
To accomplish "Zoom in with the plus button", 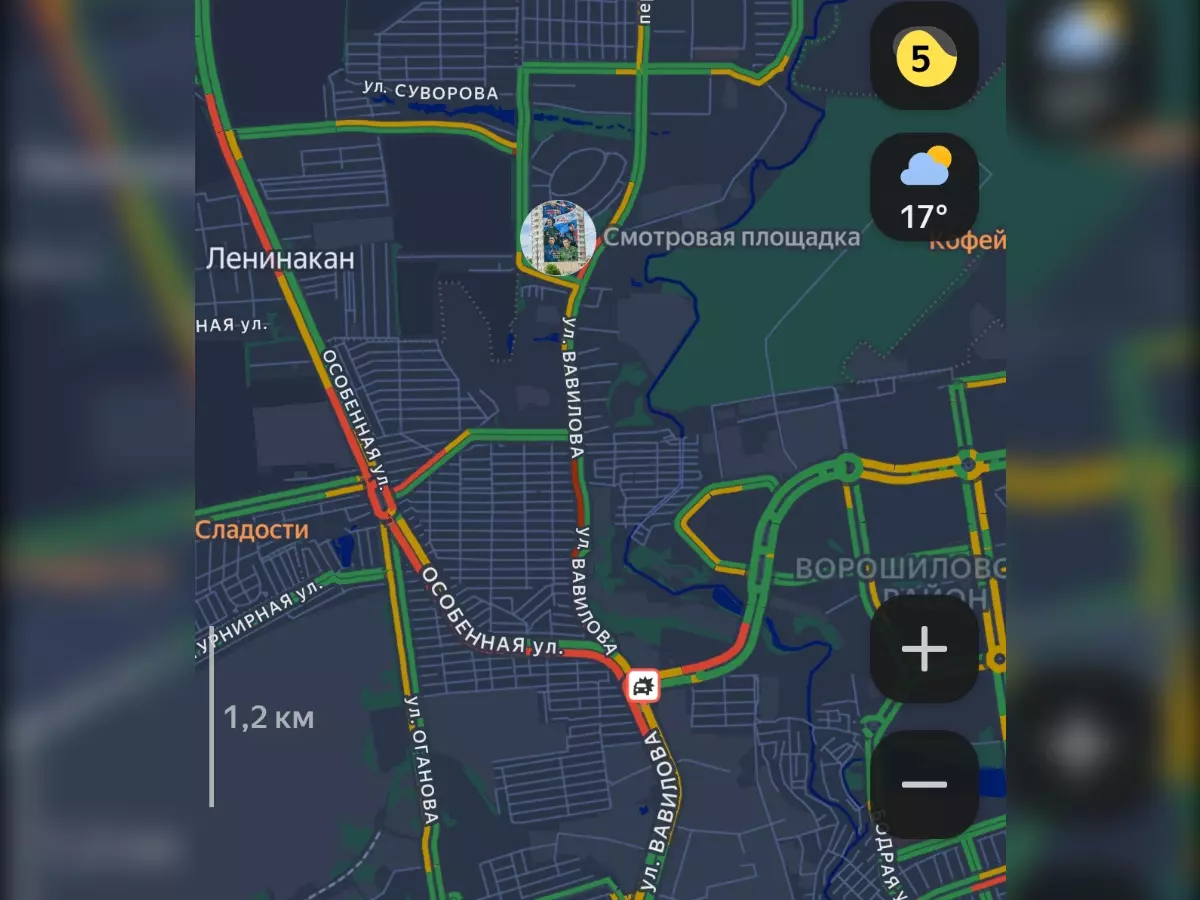I will click(924, 650).
